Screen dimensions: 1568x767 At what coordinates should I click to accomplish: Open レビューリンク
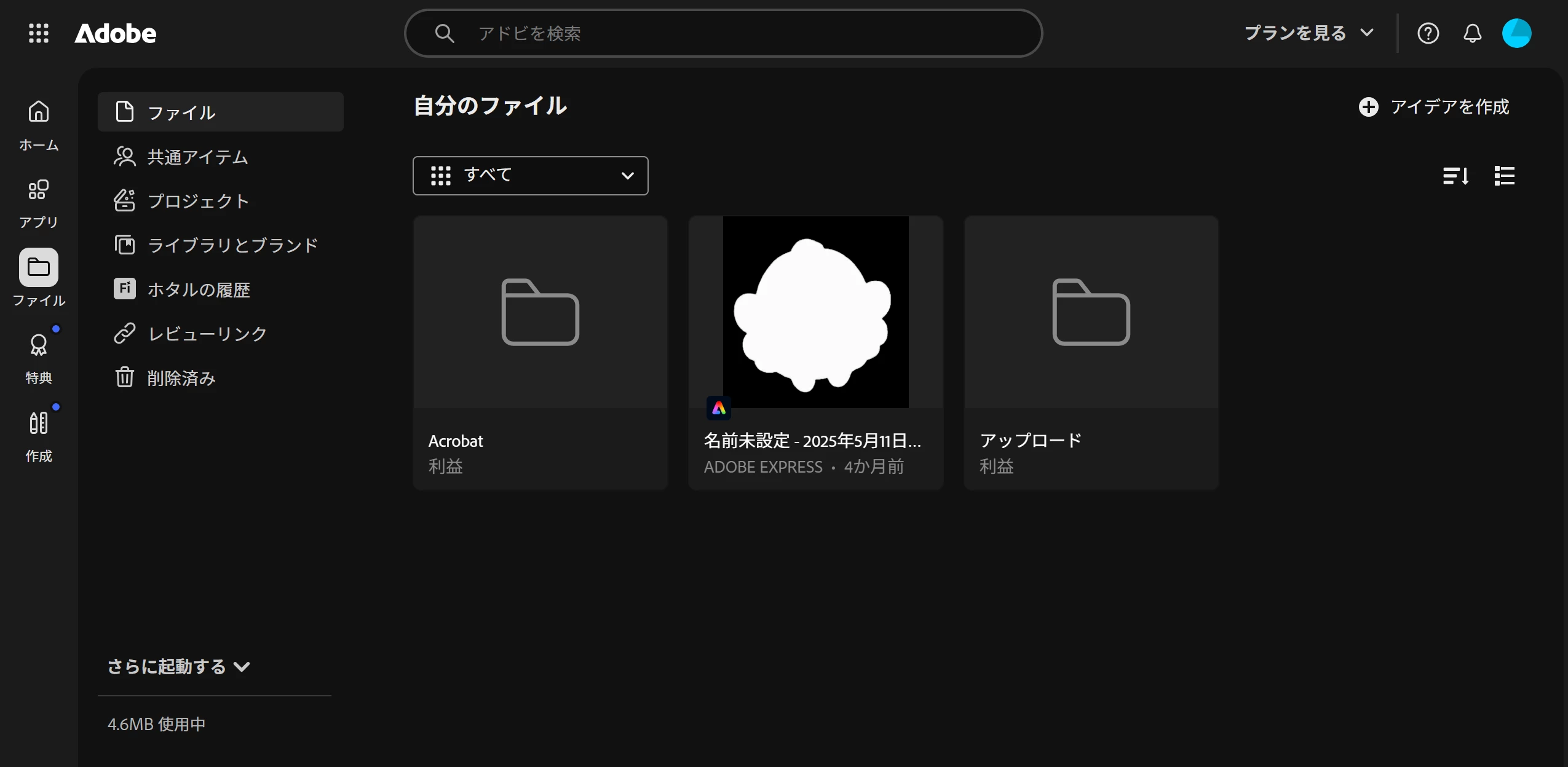pyautogui.click(x=207, y=334)
